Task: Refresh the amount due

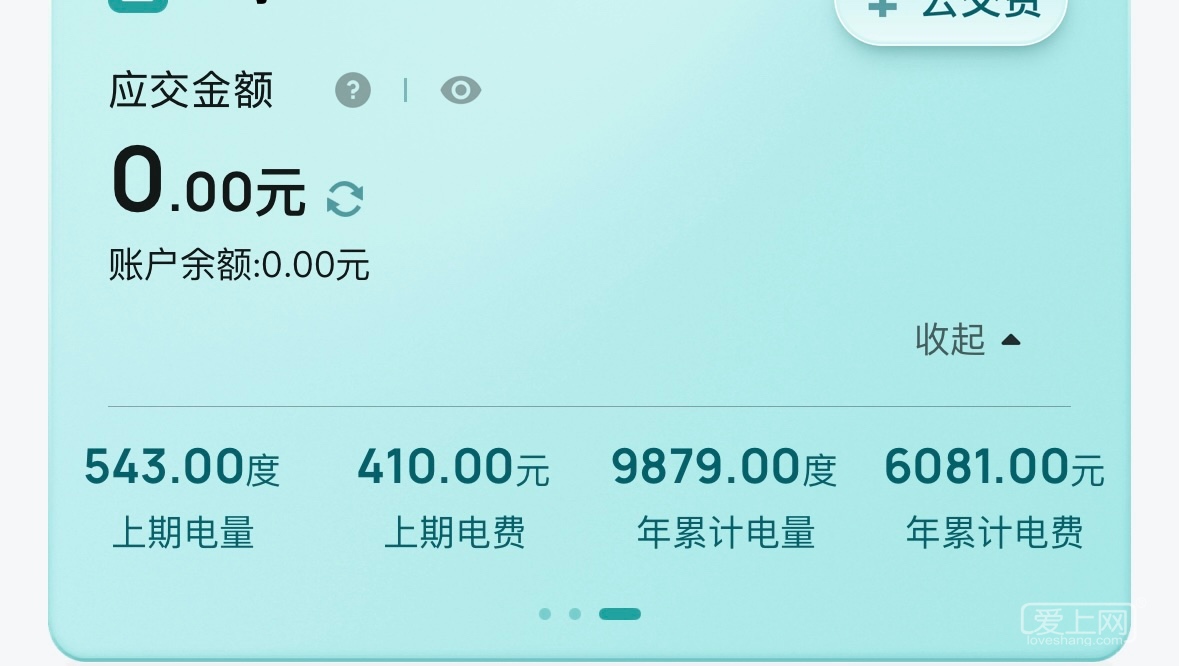Action: click(345, 198)
